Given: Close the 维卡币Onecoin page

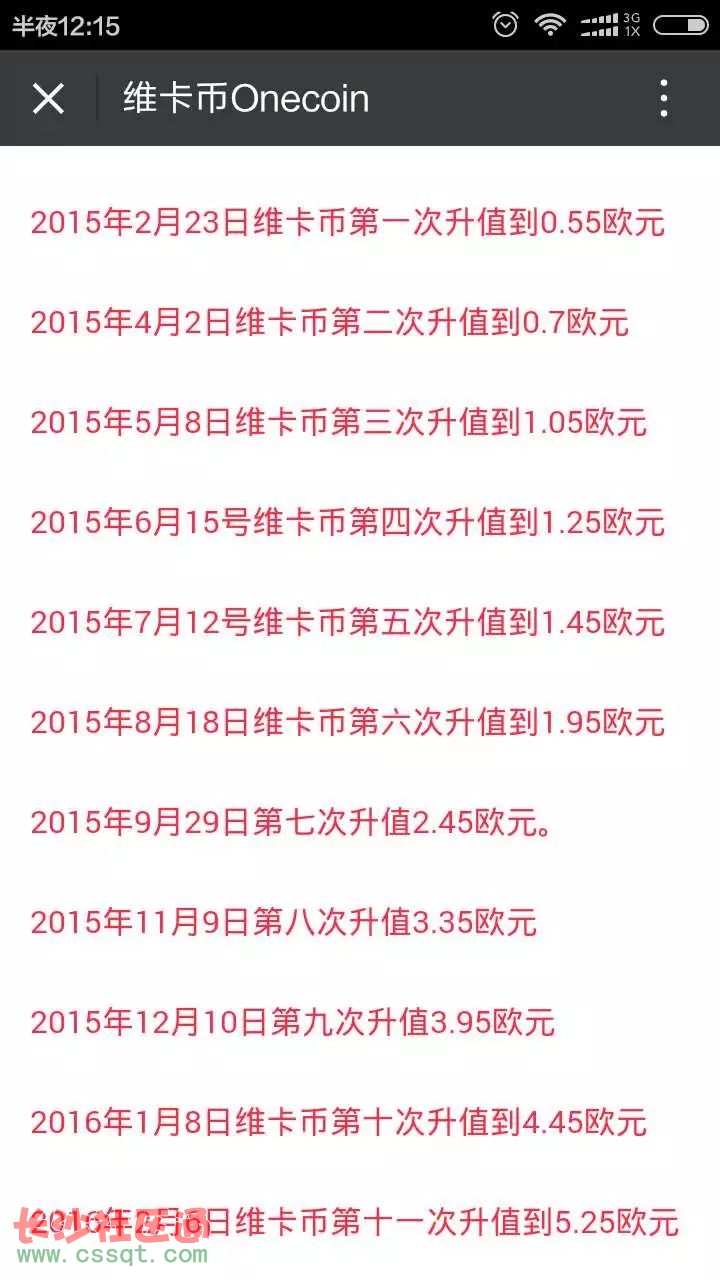Looking at the screenshot, I should tap(48, 99).
